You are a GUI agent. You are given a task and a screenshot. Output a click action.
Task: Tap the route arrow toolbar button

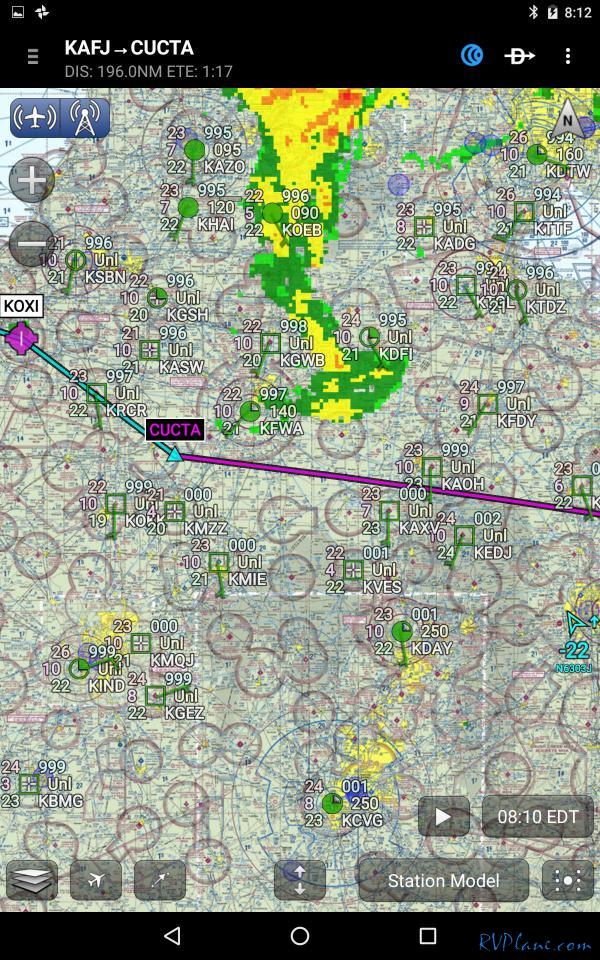click(x=160, y=880)
